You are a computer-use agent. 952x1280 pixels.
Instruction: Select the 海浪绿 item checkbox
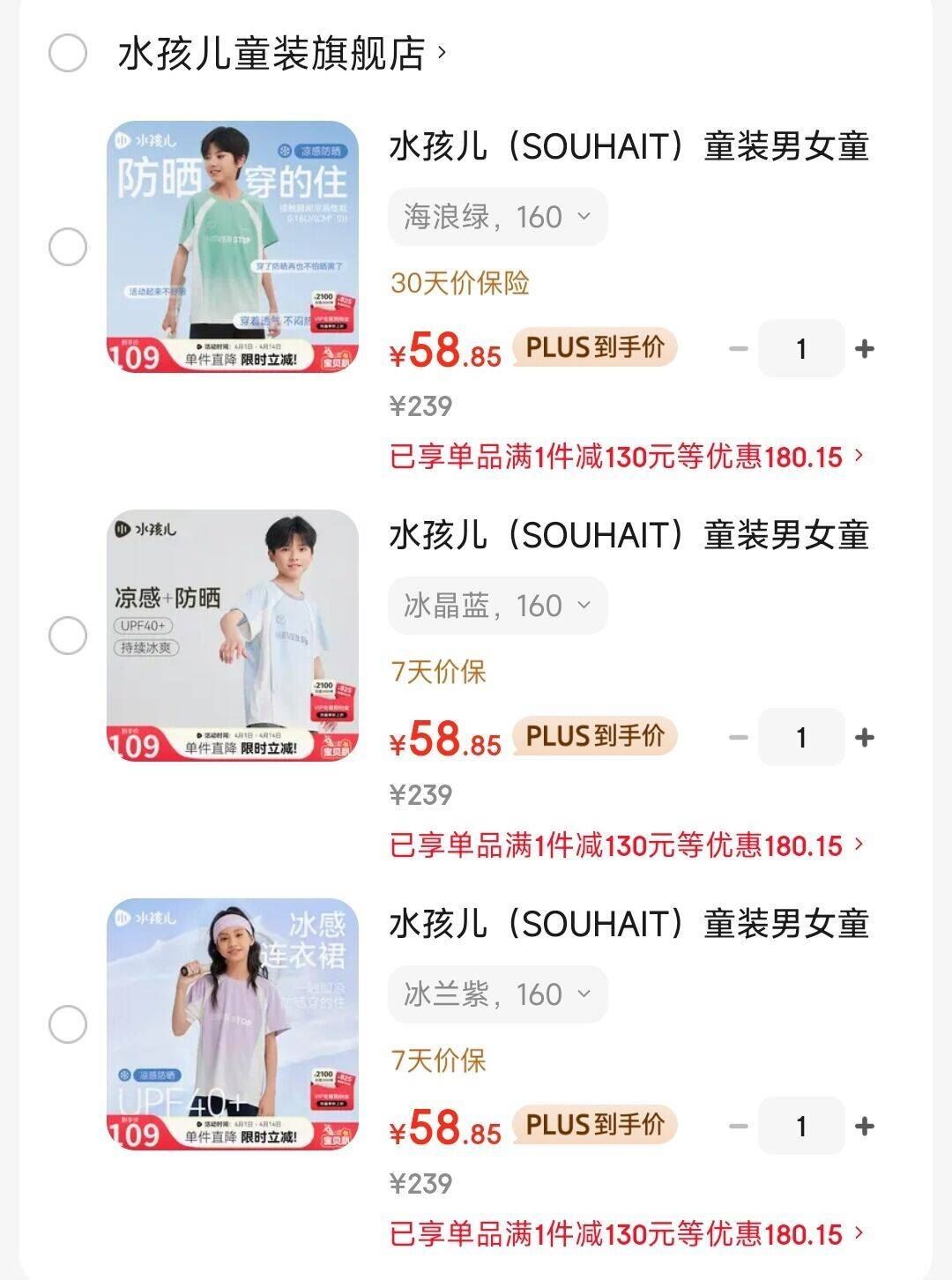[67, 247]
